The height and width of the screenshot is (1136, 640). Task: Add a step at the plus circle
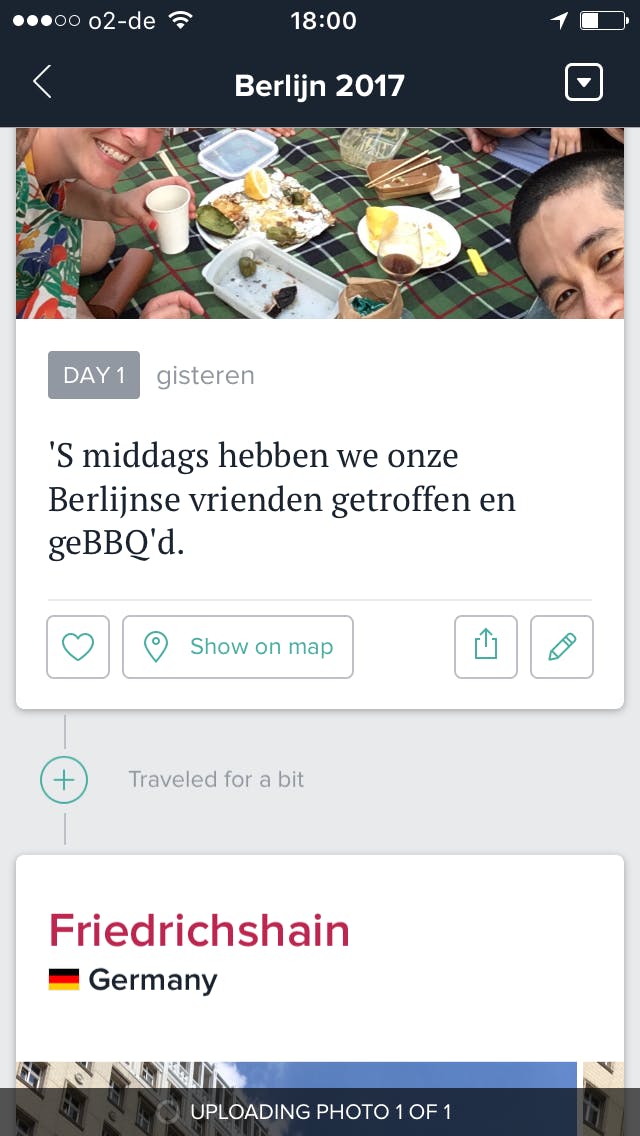(x=64, y=780)
